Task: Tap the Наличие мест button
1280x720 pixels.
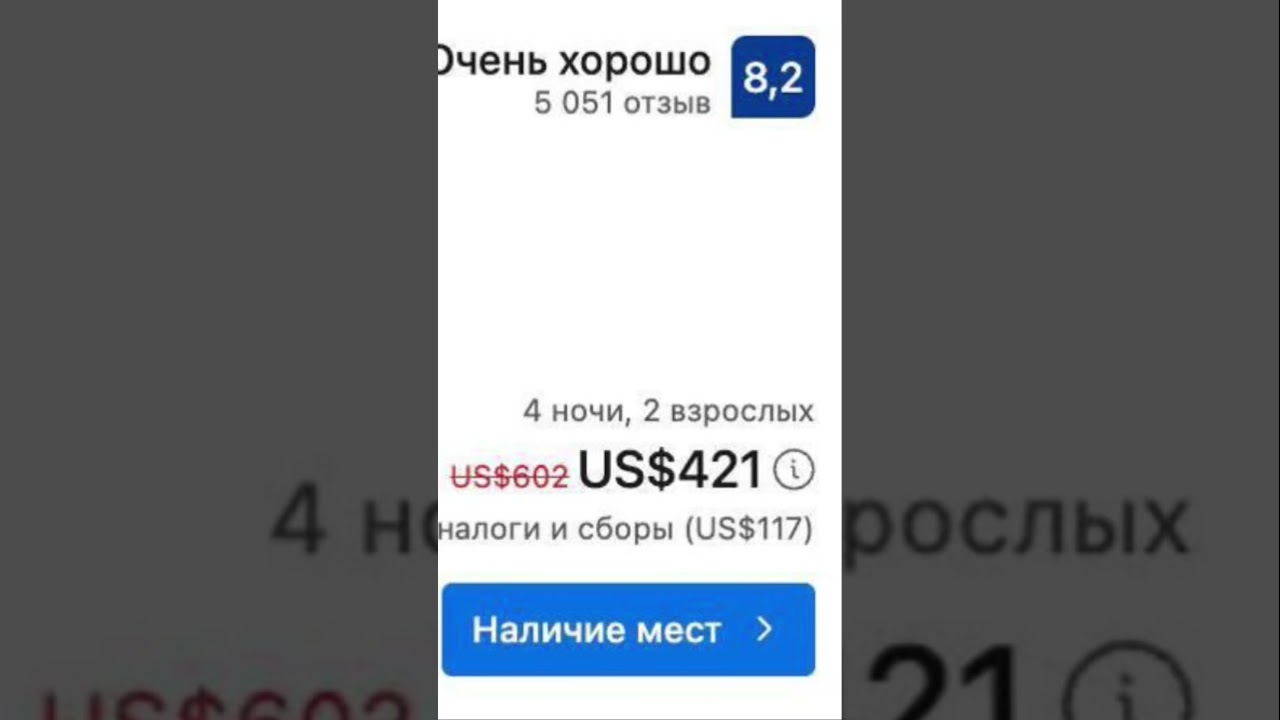Action: 628,630
